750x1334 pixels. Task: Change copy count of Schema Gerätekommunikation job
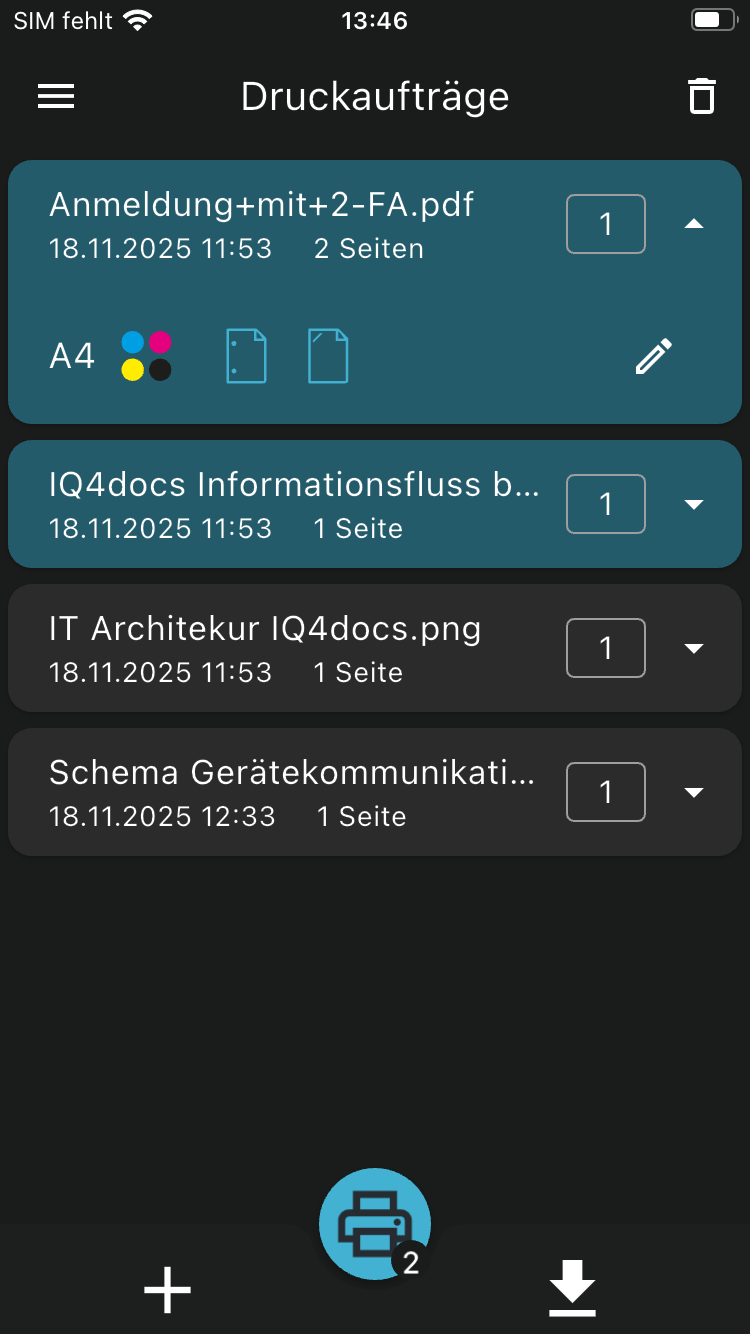pos(605,792)
